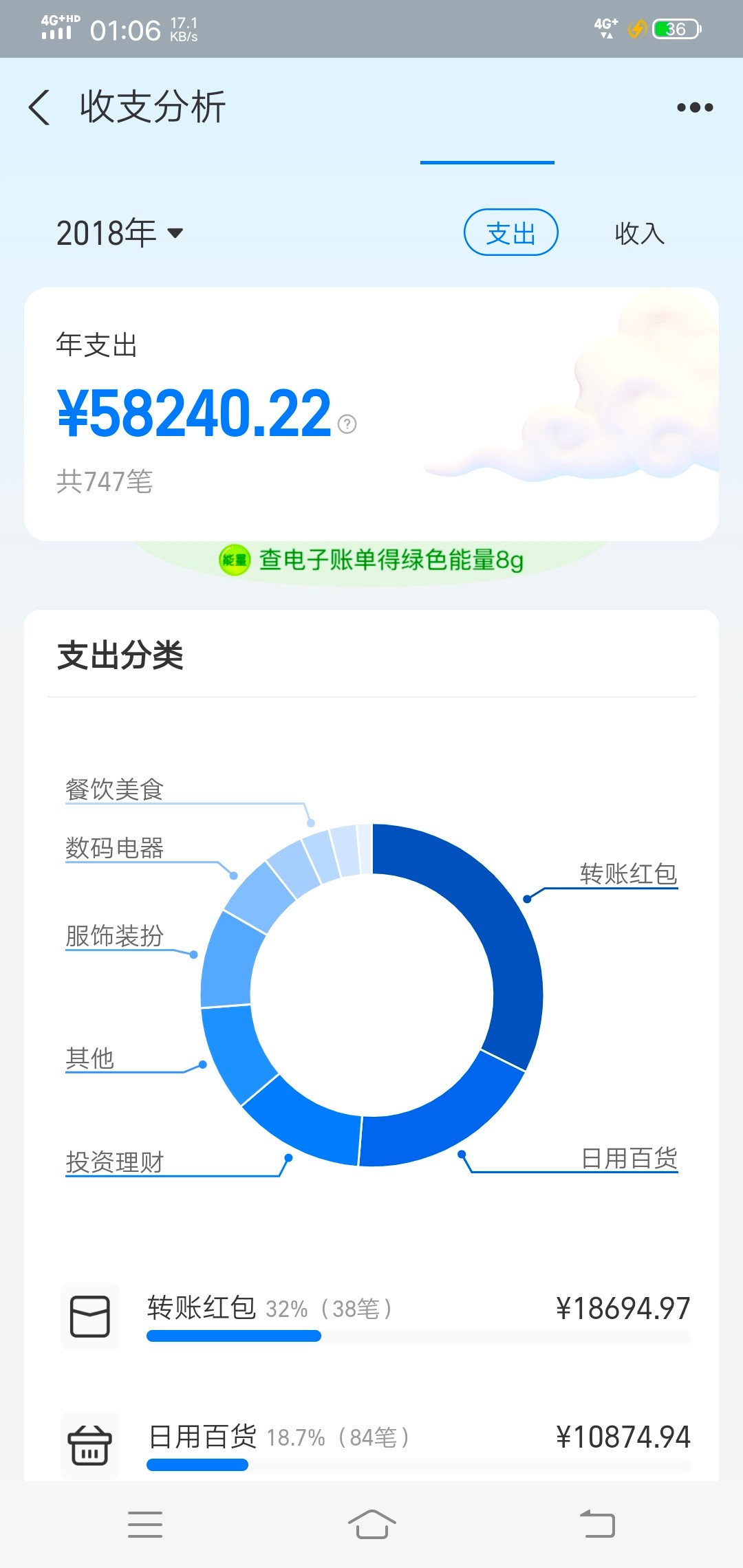Select the 支出 tab

coord(510,233)
